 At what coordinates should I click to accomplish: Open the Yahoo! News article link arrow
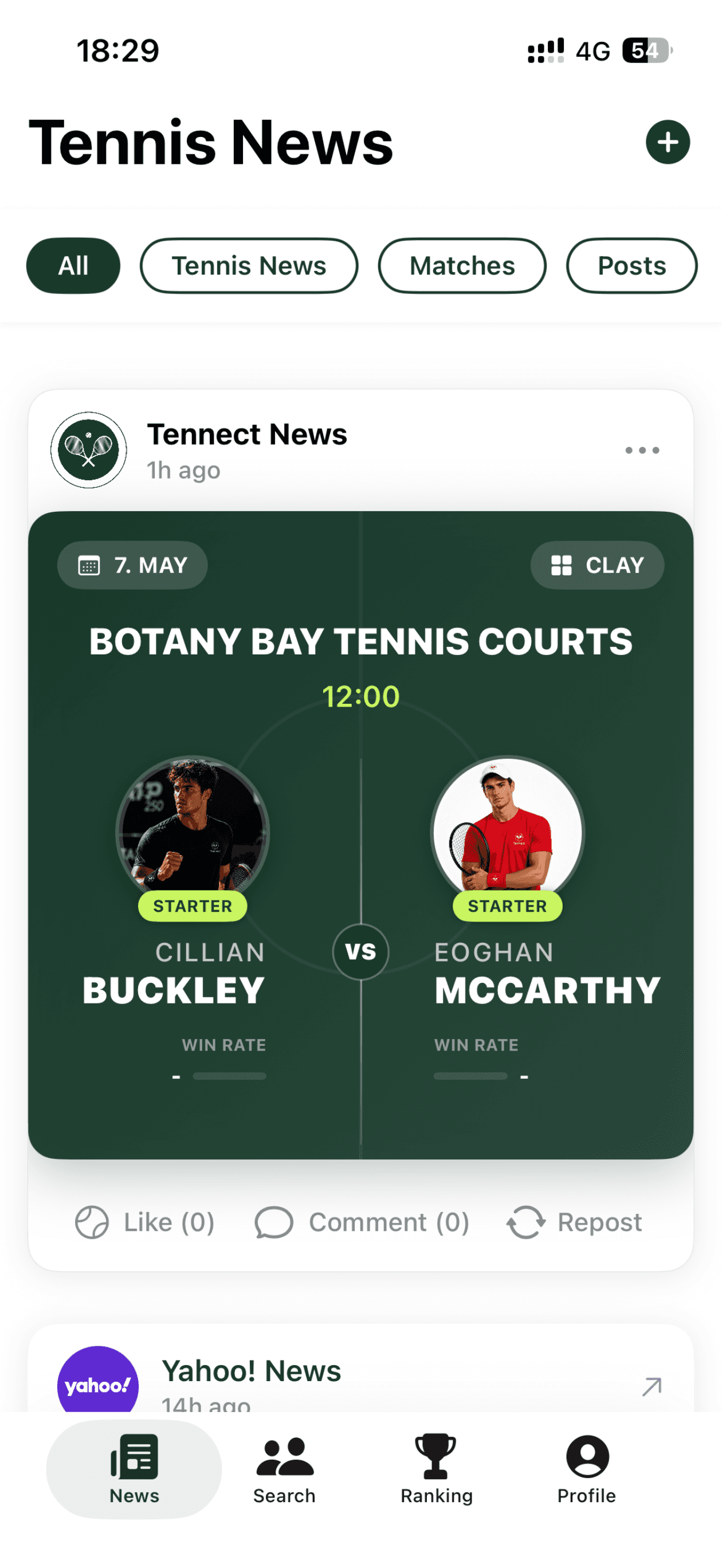[652, 1386]
